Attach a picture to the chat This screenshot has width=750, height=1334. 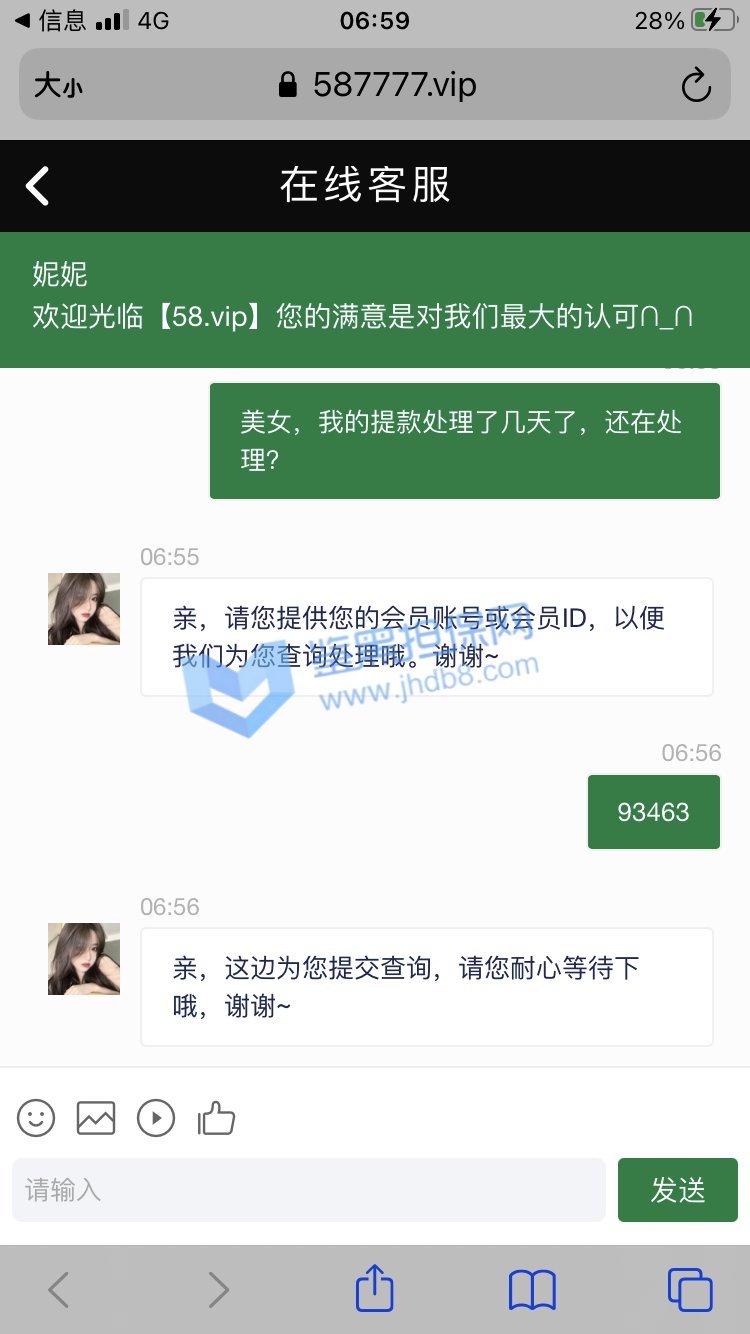(96, 1118)
